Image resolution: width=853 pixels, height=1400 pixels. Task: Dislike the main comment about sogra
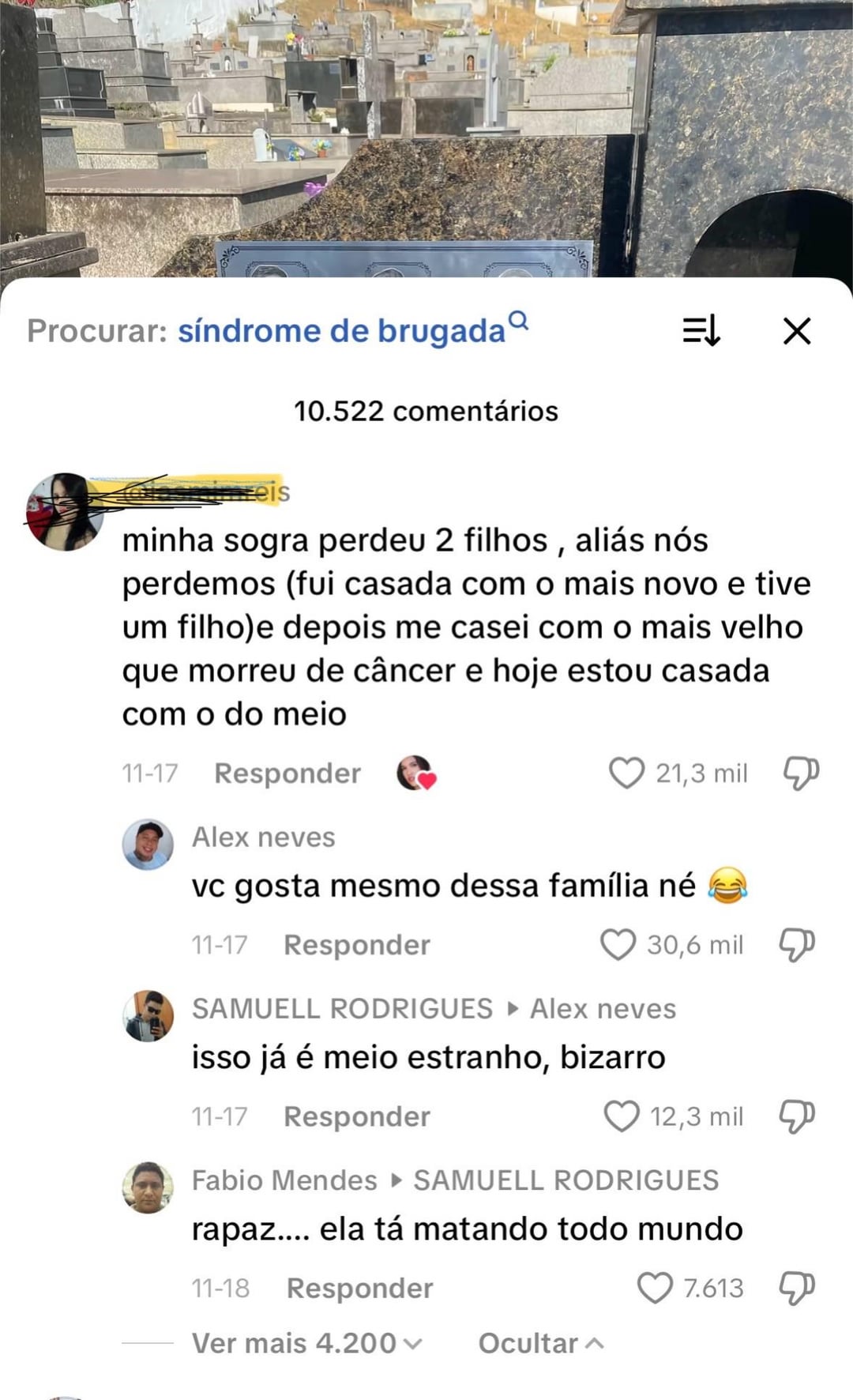(x=800, y=773)
